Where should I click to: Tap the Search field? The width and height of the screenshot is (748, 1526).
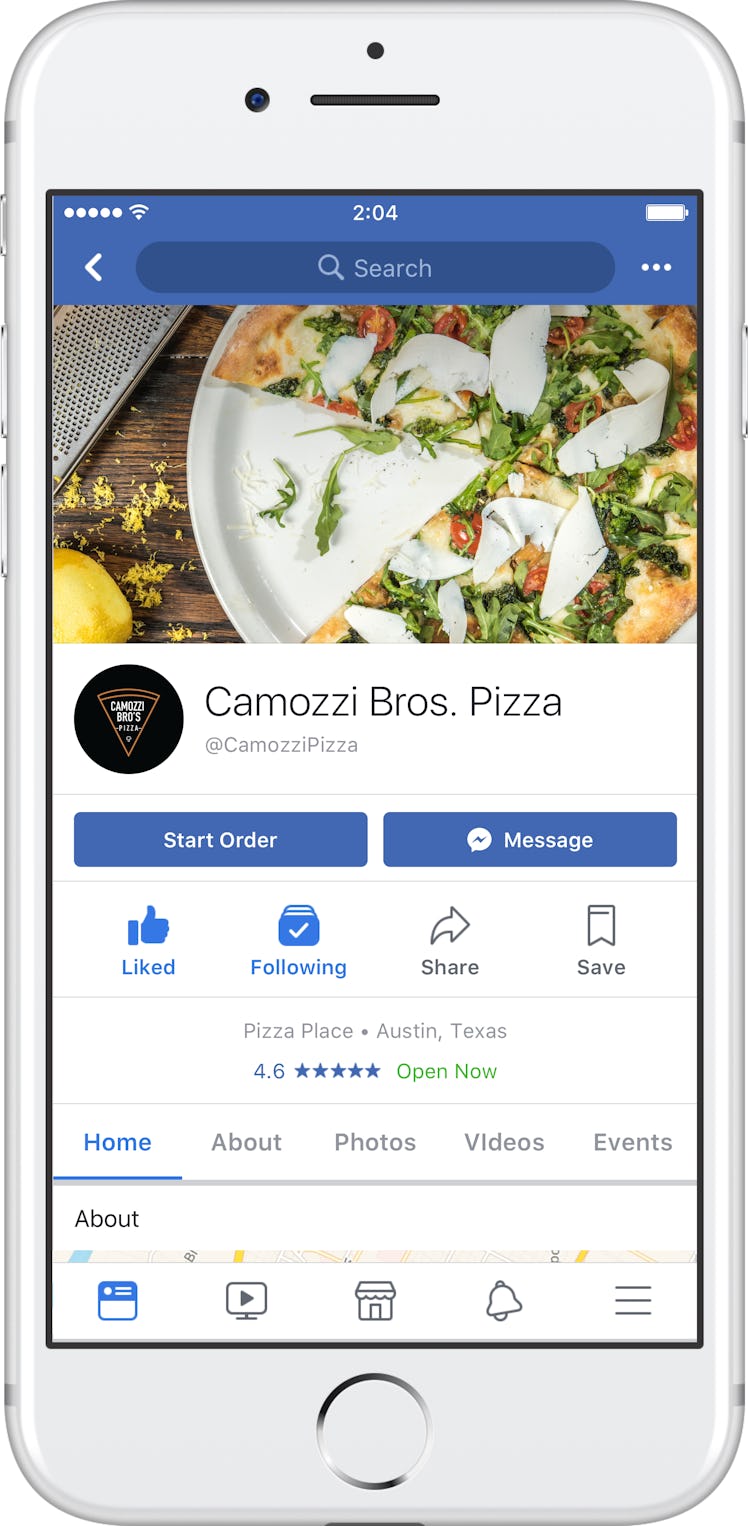click(x=375, y=267)
